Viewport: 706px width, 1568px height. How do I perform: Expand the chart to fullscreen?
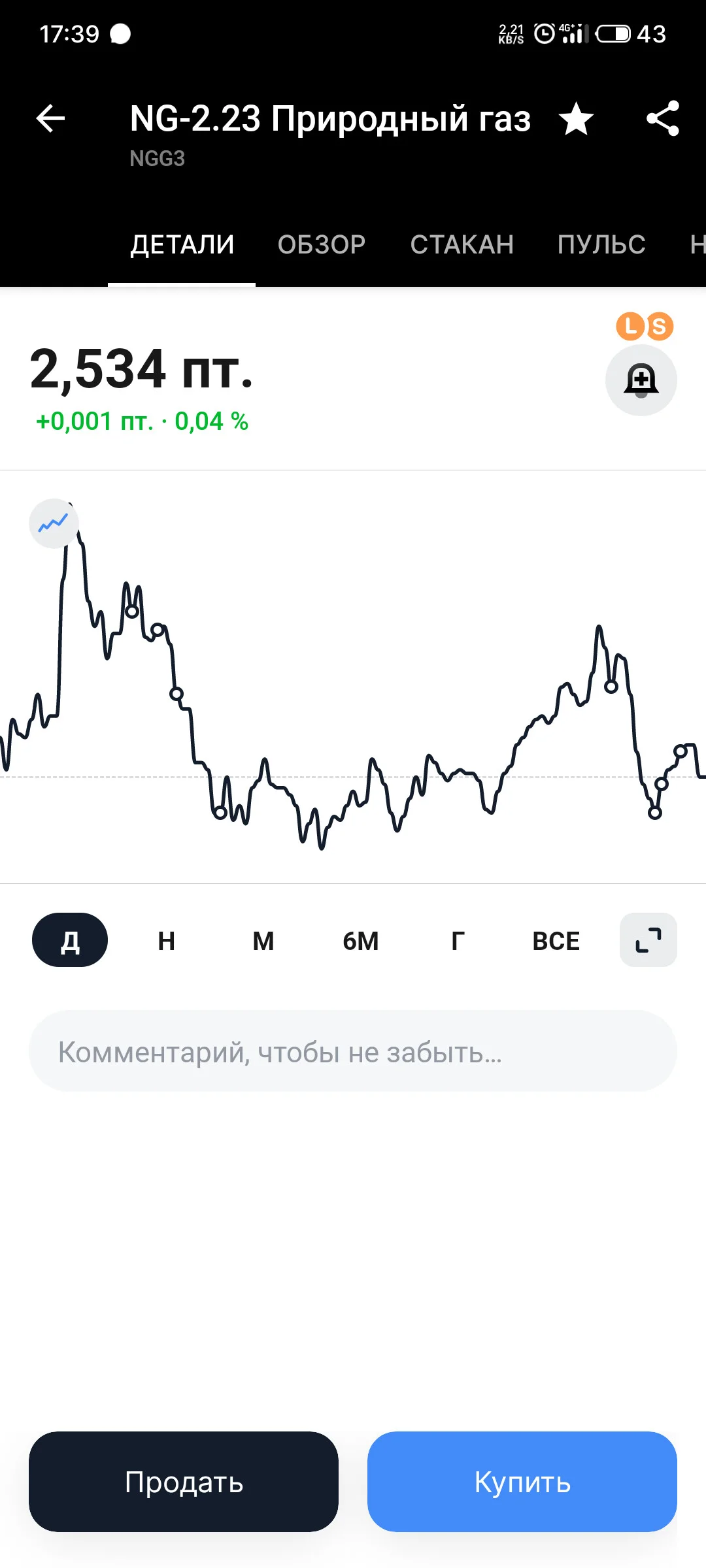pos(648,940)
